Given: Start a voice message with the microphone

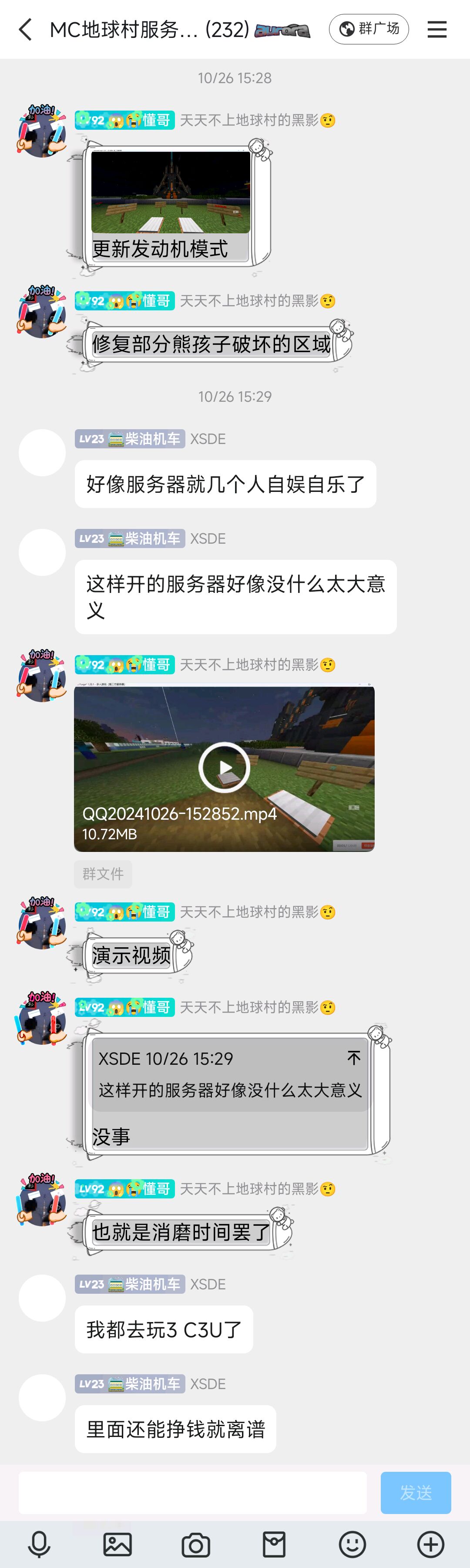Looking at the screenshot, I should 40,1544.
